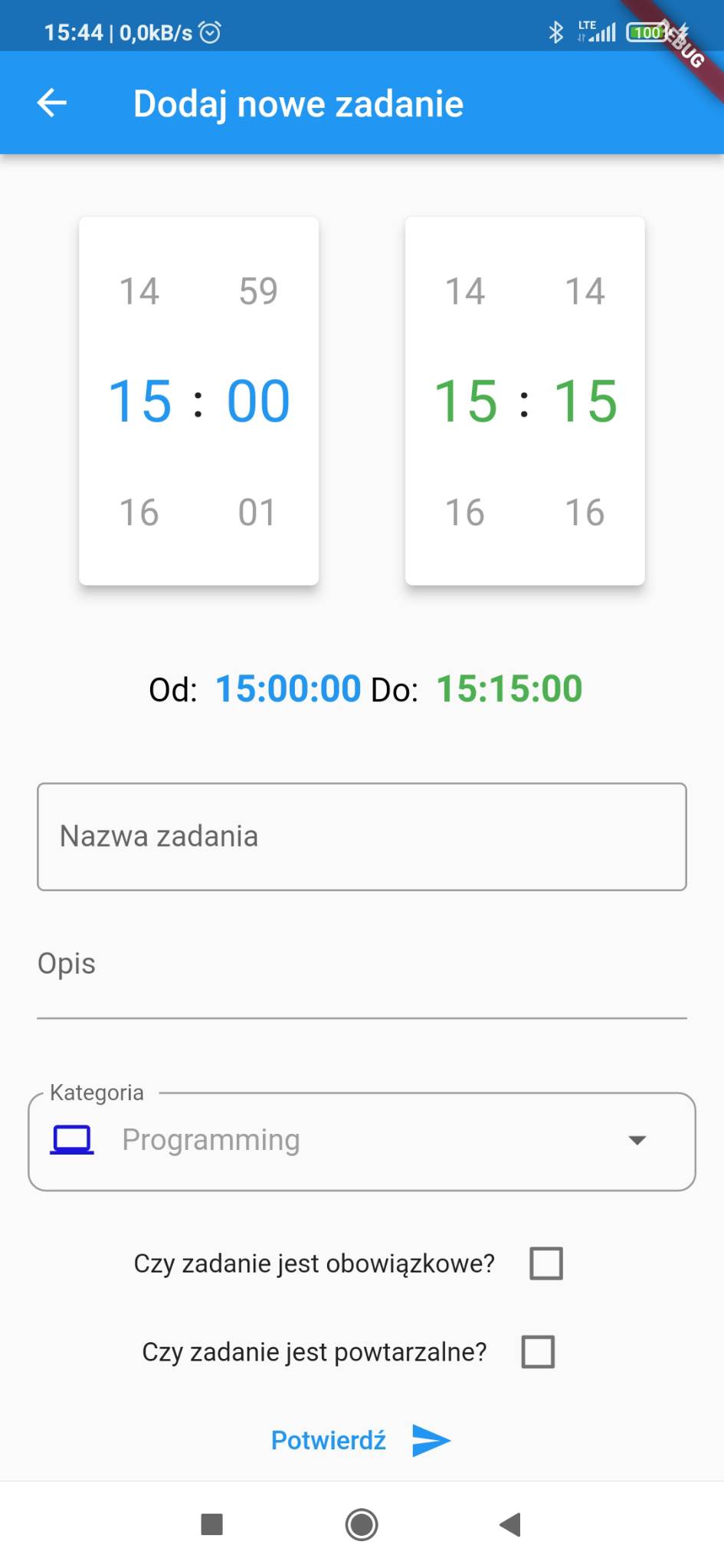Open recent apps with the square button
Image resolution: width=724 pixels, height=1568 pixels.
pos(211,1524)
